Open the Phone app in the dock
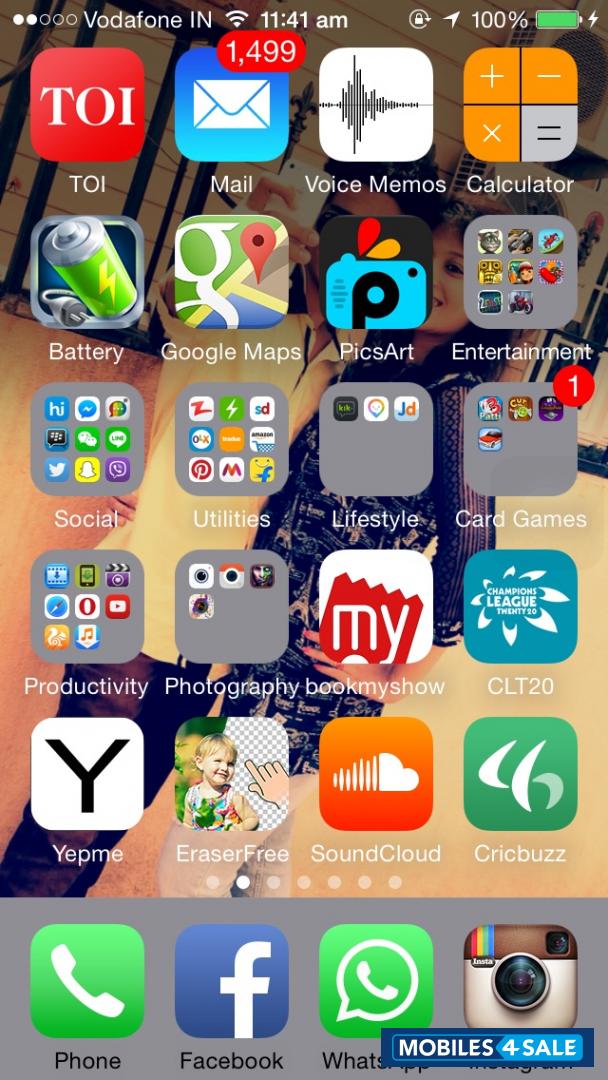 coord(87,981)
